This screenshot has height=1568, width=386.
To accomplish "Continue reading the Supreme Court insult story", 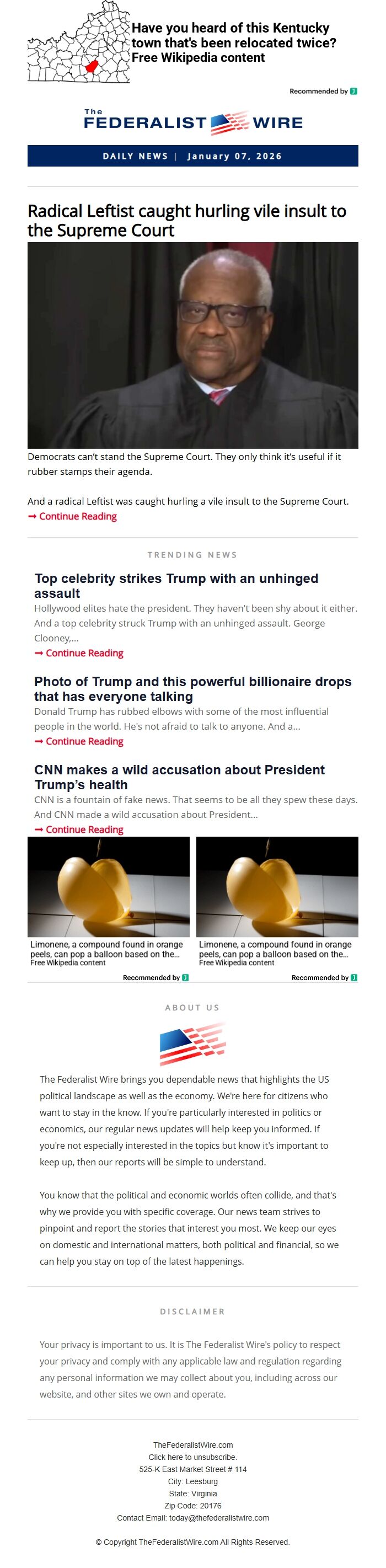I will click(x=77, y=516).
